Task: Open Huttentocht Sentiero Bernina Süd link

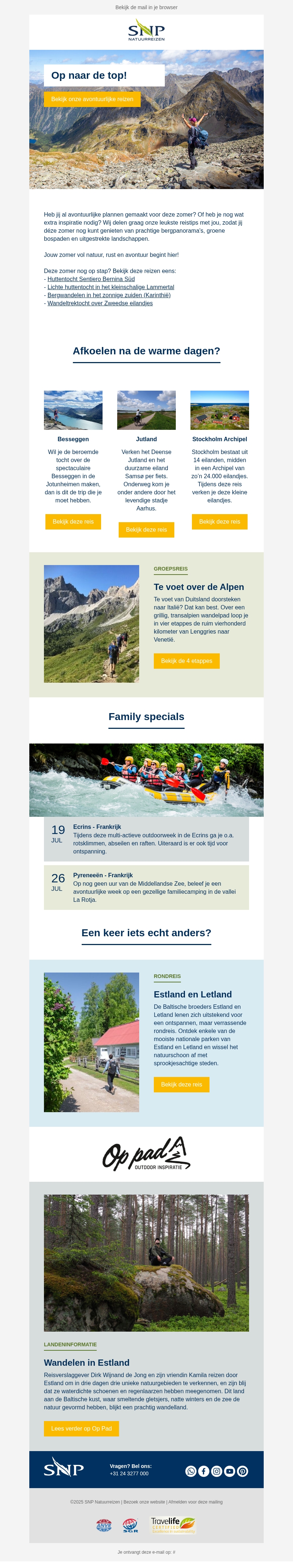Action: [x=90, y=279]
